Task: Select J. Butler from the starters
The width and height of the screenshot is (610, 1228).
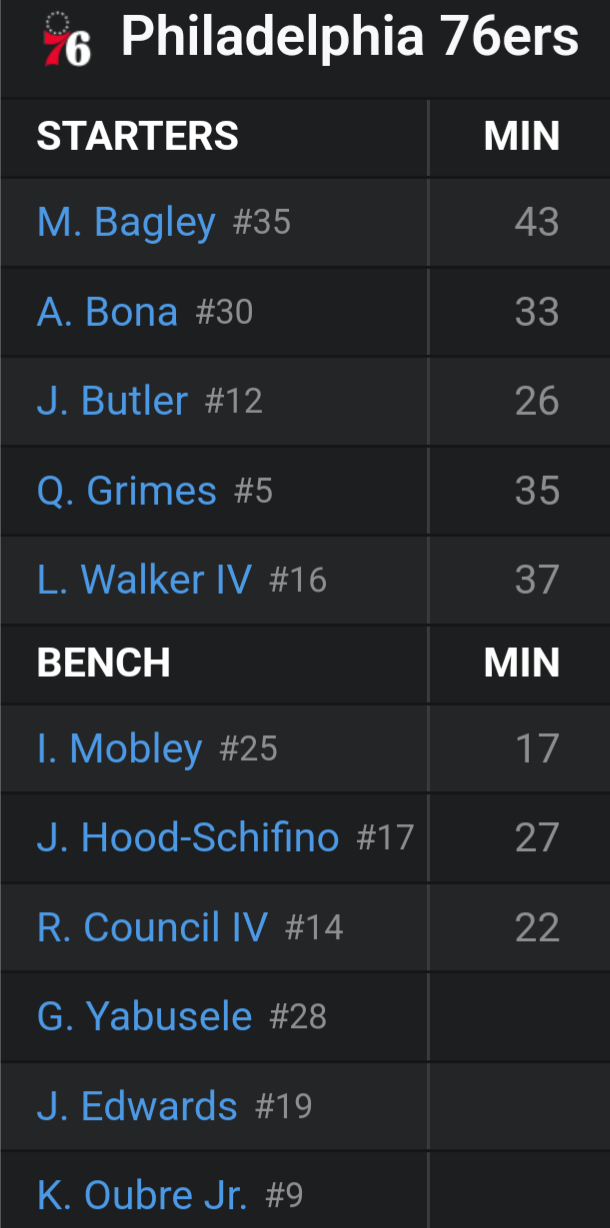Action: pos(112,401)
